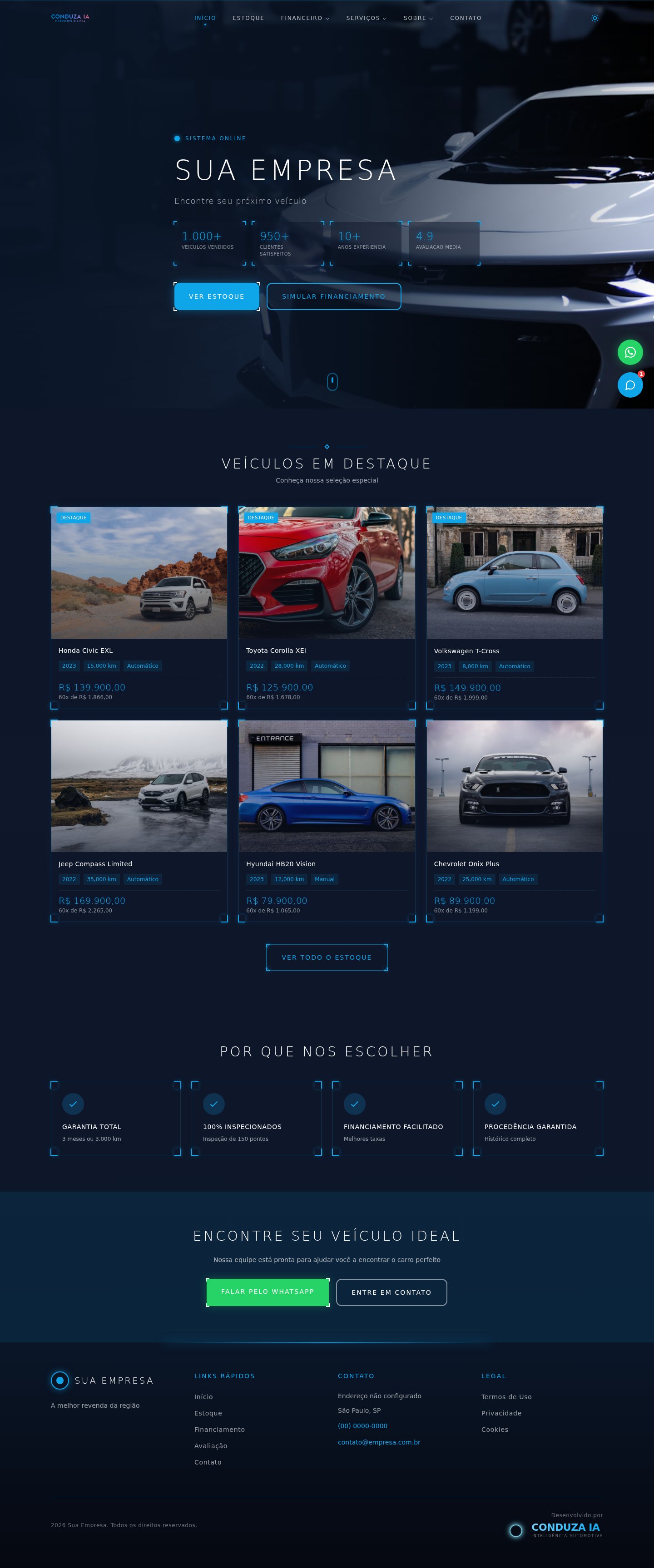View the Honda Civic EXL card
Image resolution: width=654 pixels, height=1568 pixels.
[139, 607]
